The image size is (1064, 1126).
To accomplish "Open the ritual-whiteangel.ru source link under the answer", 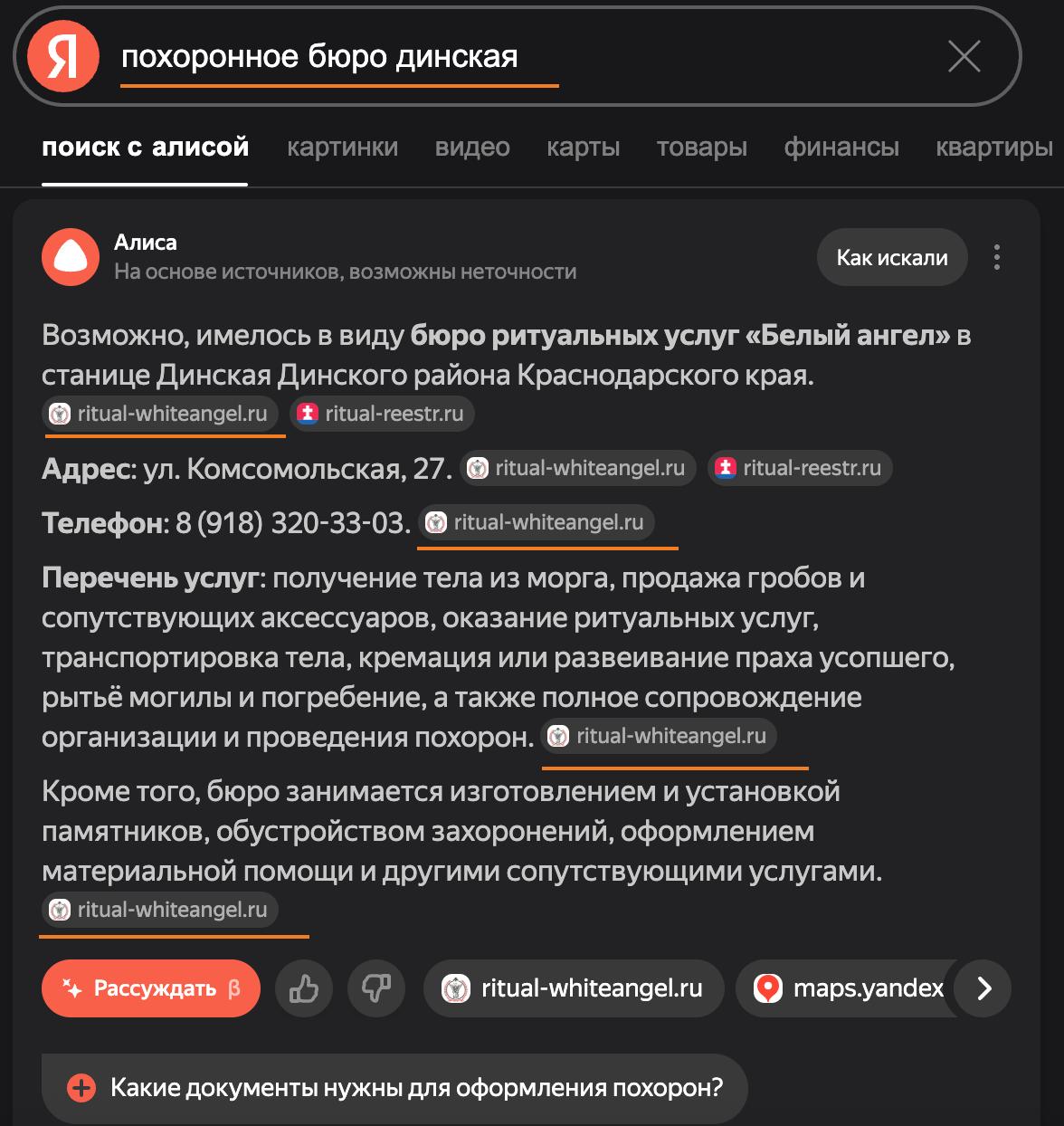I will [x=574, y=988].
